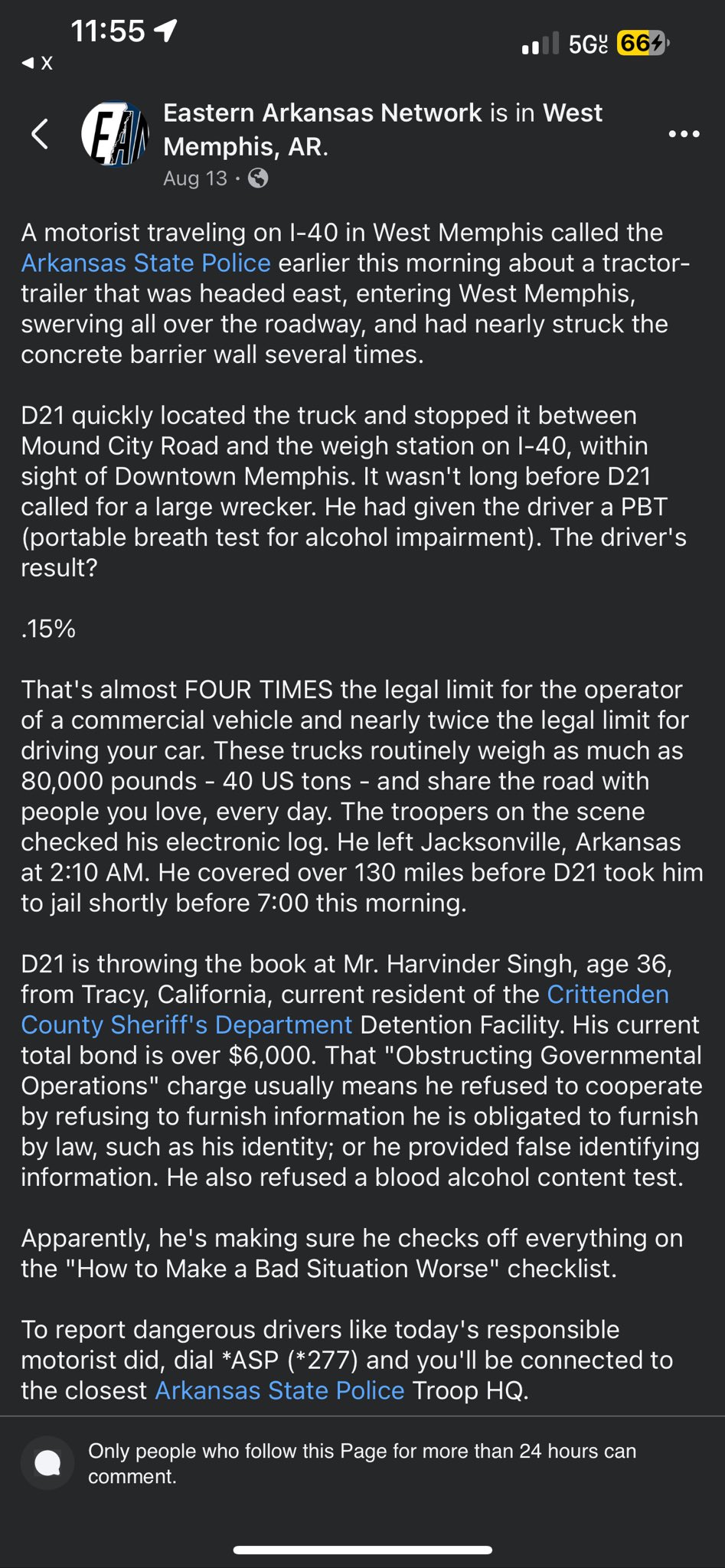
Task: Open Arkansas State Police link in first paragraph
Action: 145,263
